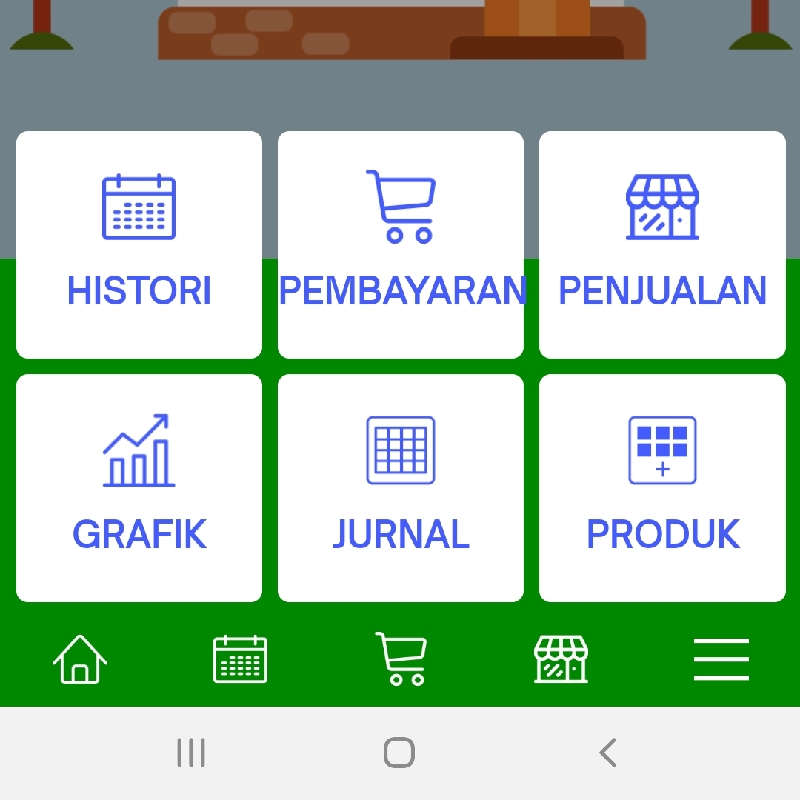Tap the system recent apps button
The height and width of the screenshot is (800, 800).
(191, 752)
